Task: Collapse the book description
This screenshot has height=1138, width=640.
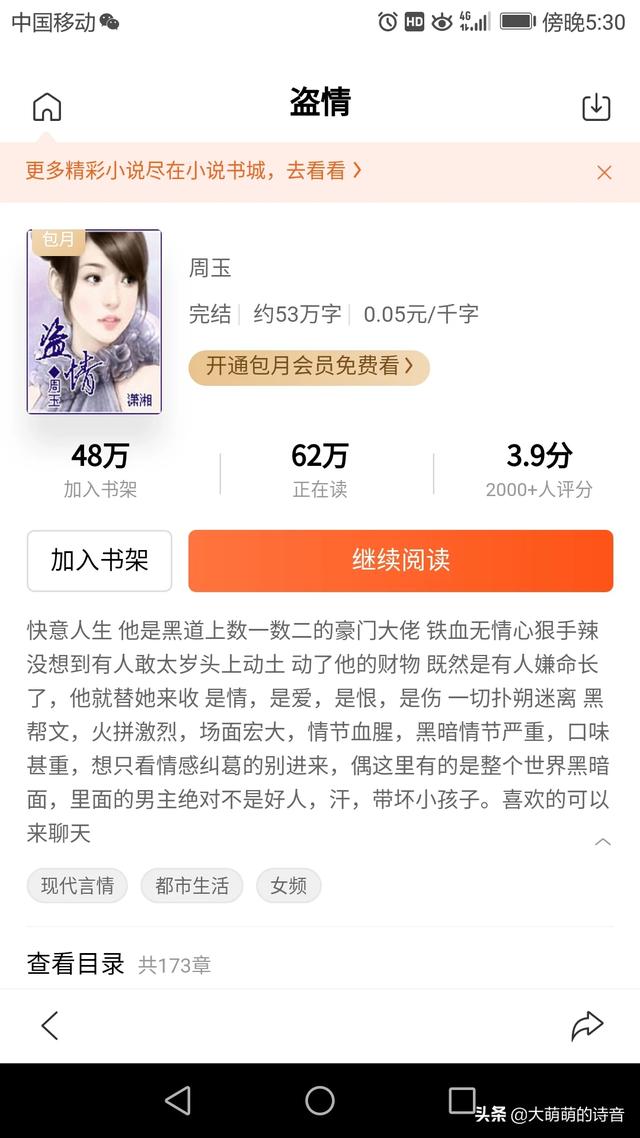Action: tap(603, 842)
